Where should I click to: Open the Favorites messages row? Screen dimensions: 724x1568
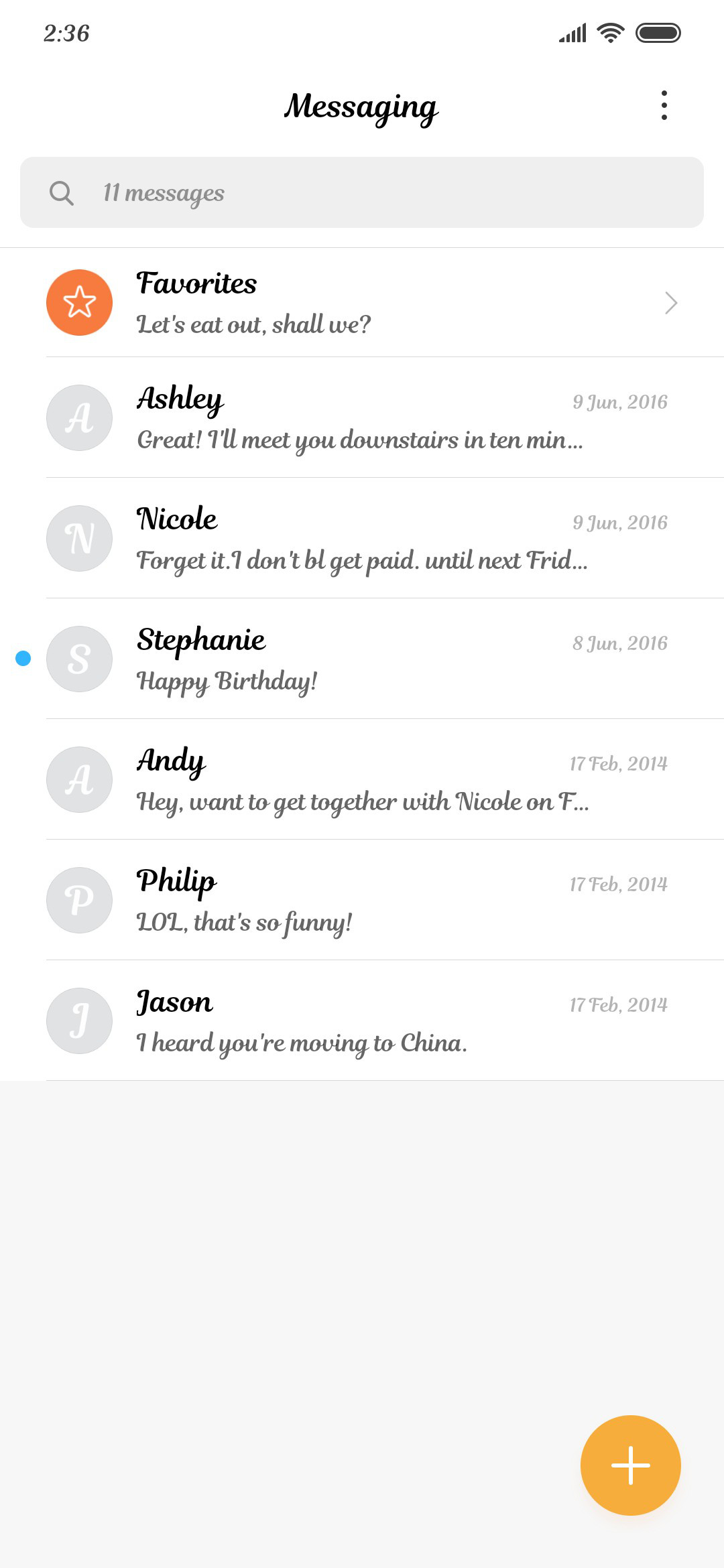click(362, 303)
